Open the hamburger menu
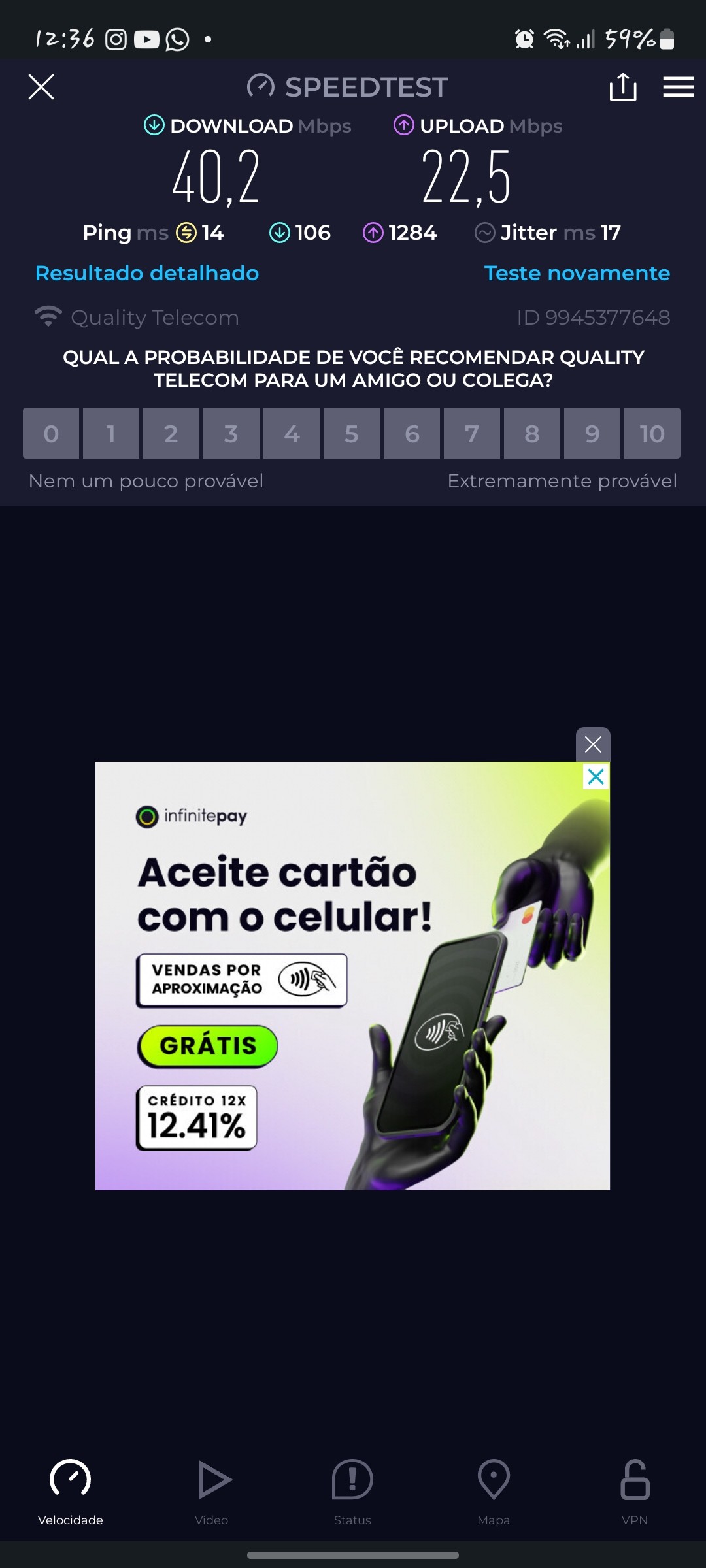706x1568 pixels. [678, 87]
